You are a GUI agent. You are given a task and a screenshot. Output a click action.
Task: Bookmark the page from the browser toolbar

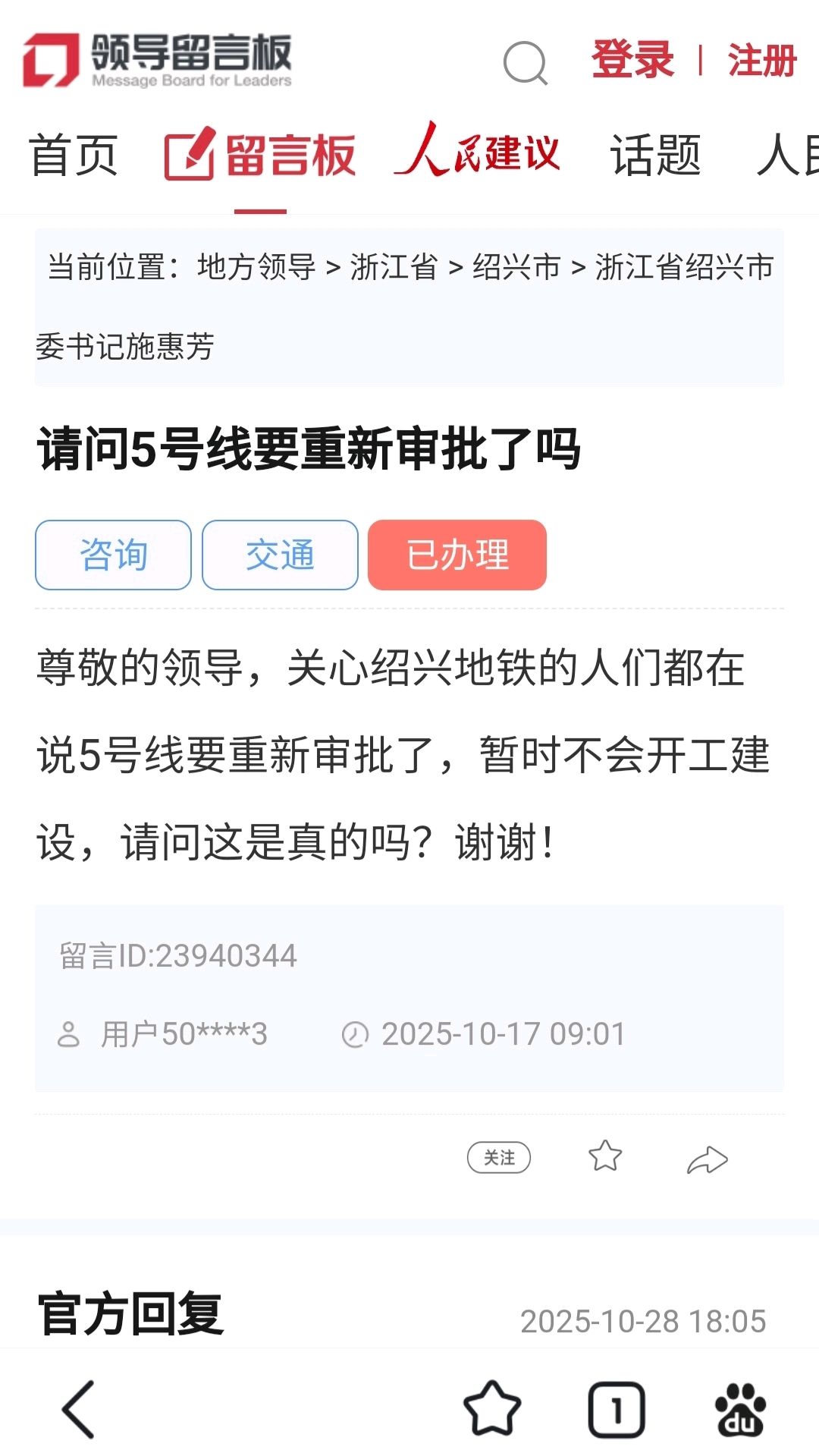(x=492, y=1409)
